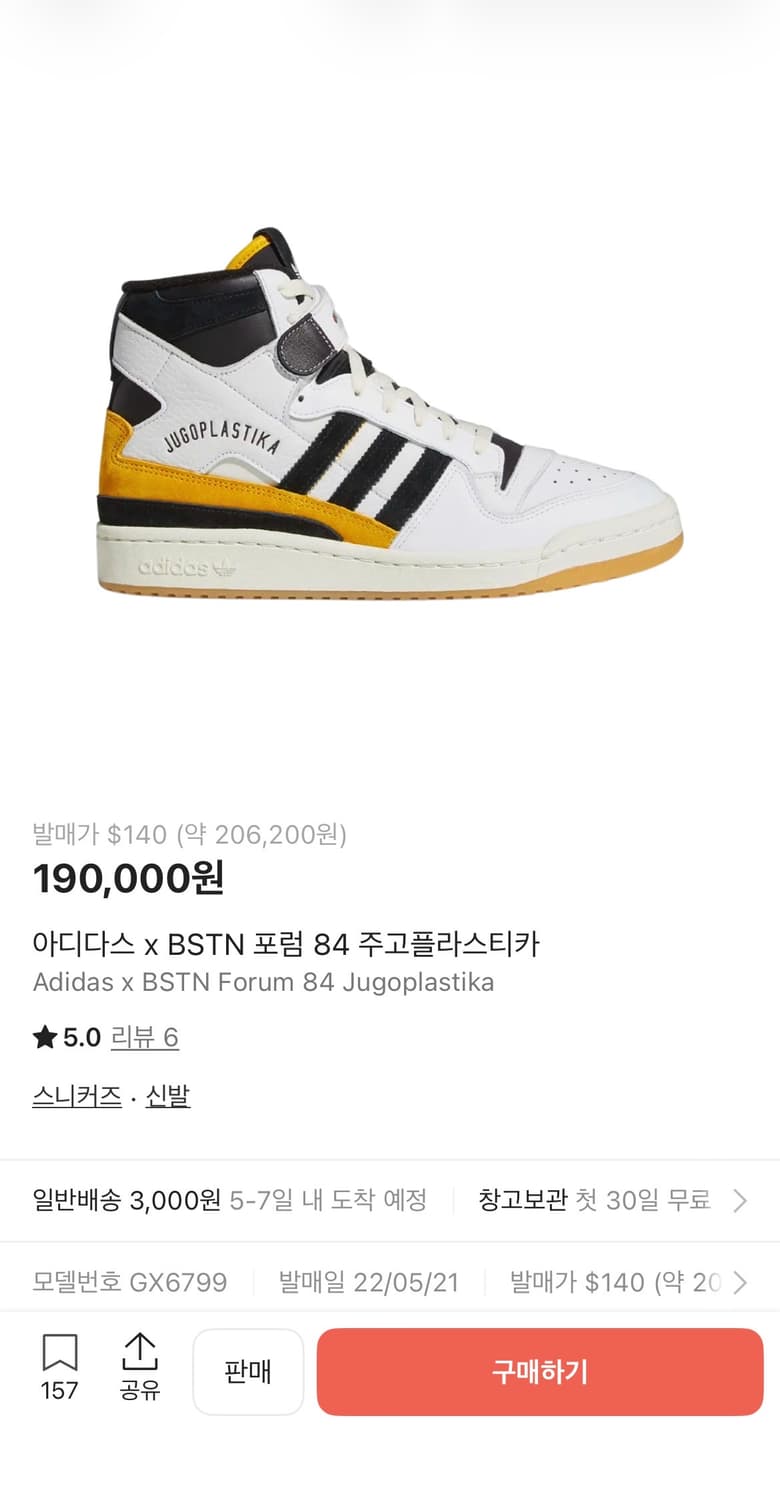The width and height of the screenshot is (780, 1500).
Task: Click the star icon next to 5.0 rating
Action: coord(43,1038)
